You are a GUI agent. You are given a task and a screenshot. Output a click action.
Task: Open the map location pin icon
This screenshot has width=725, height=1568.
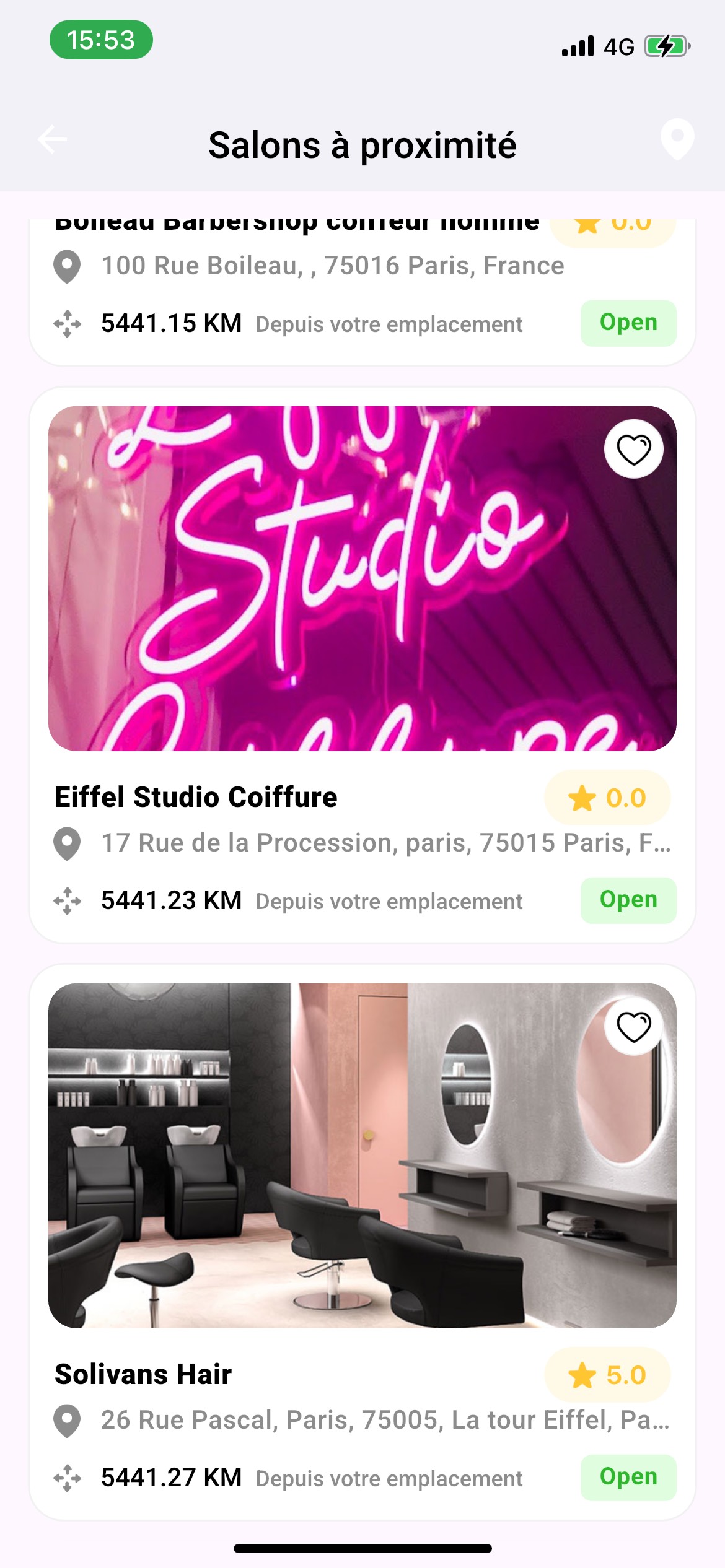tap(677, 139)
